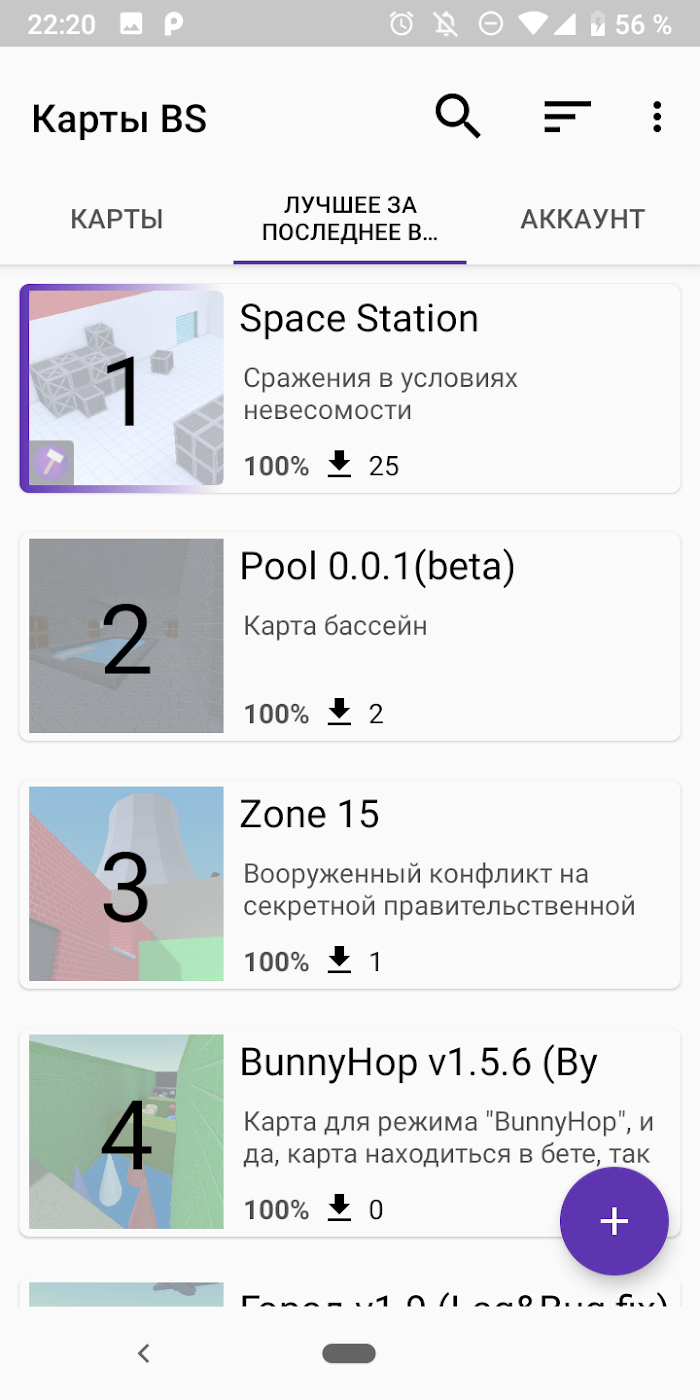The width and height of the screenshot is (700, 1400).
Task: Open the Space Station map card
Action: pyautogui.click(x=350, y=389)
